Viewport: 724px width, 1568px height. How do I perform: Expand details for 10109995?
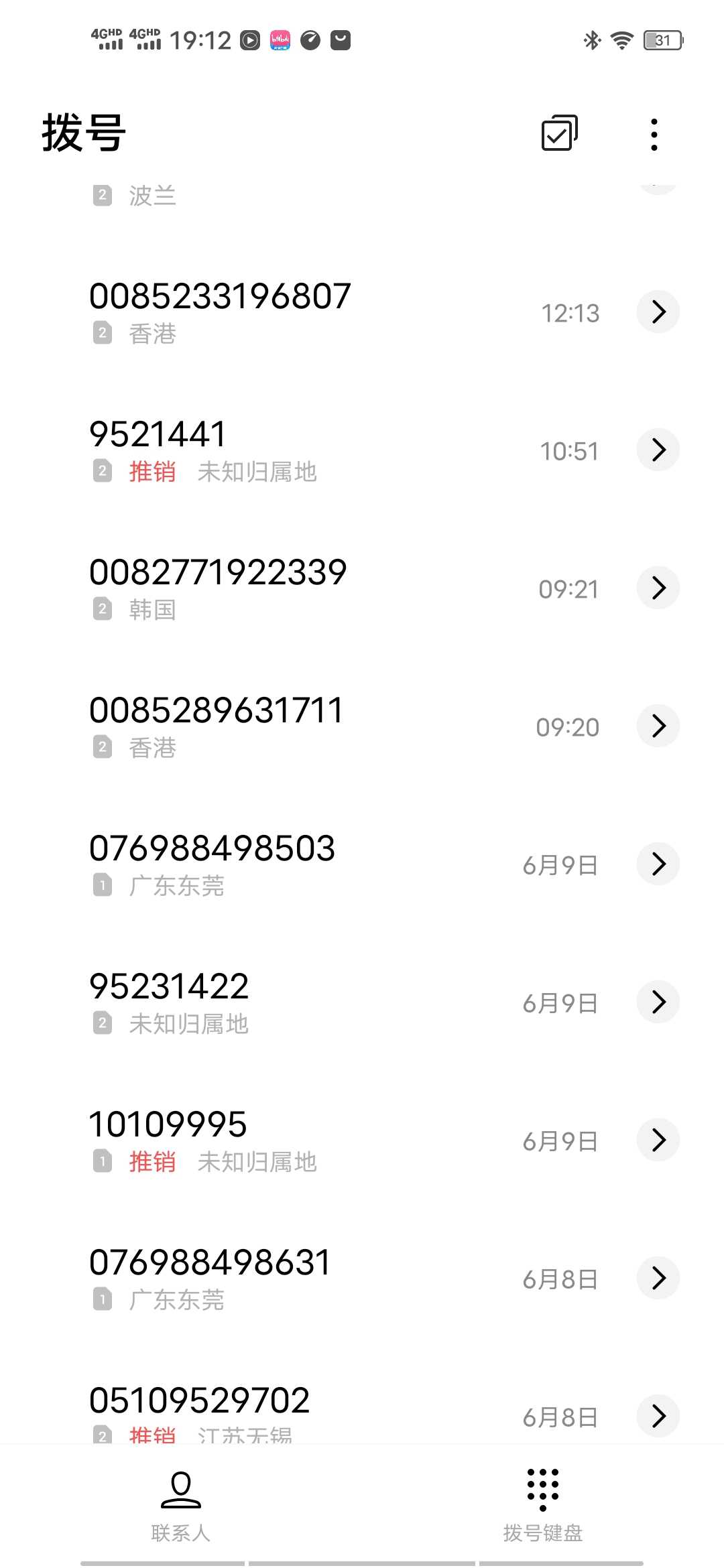658,1140
